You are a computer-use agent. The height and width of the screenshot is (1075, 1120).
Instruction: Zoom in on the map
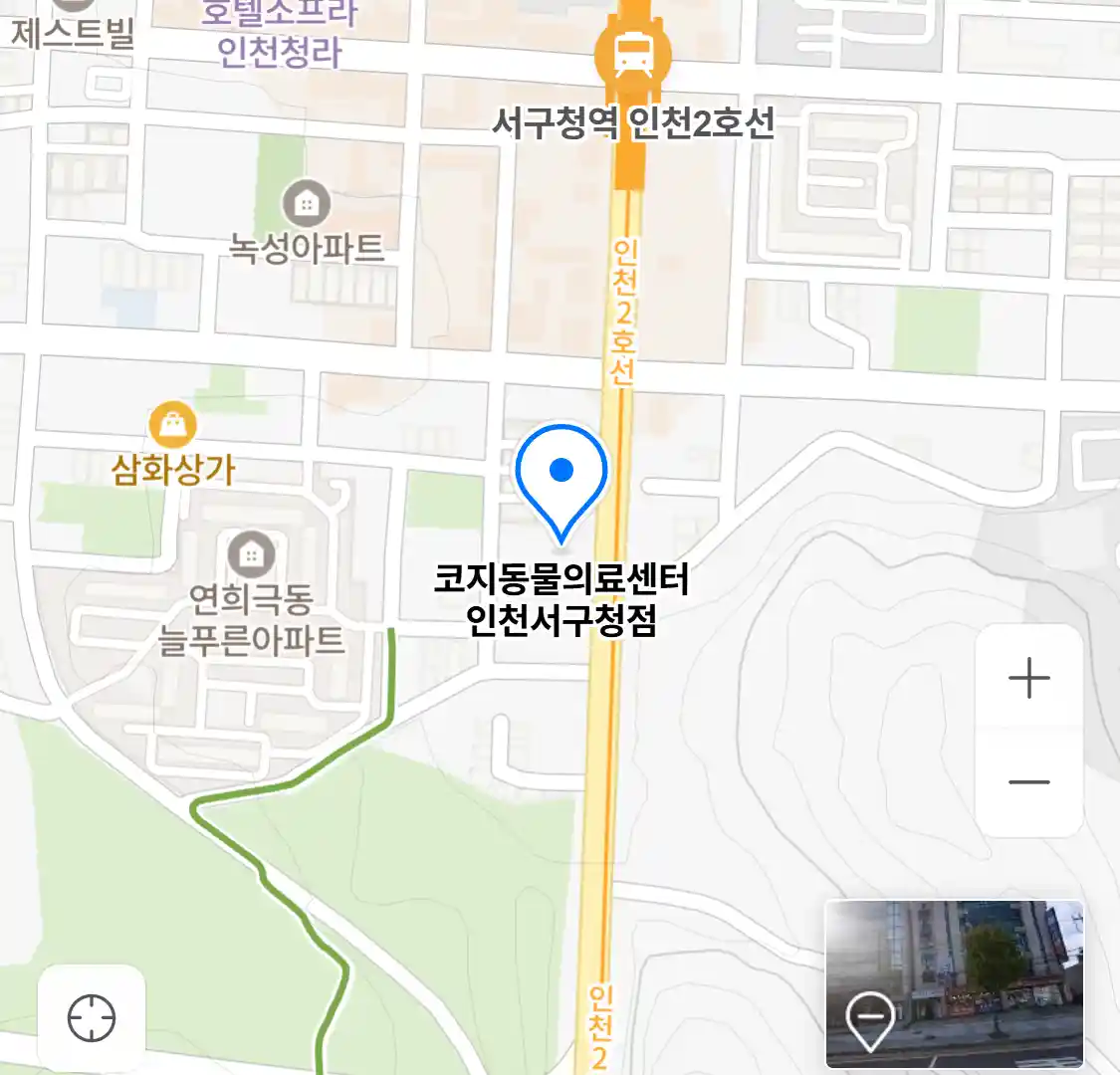coord(1028,679)
